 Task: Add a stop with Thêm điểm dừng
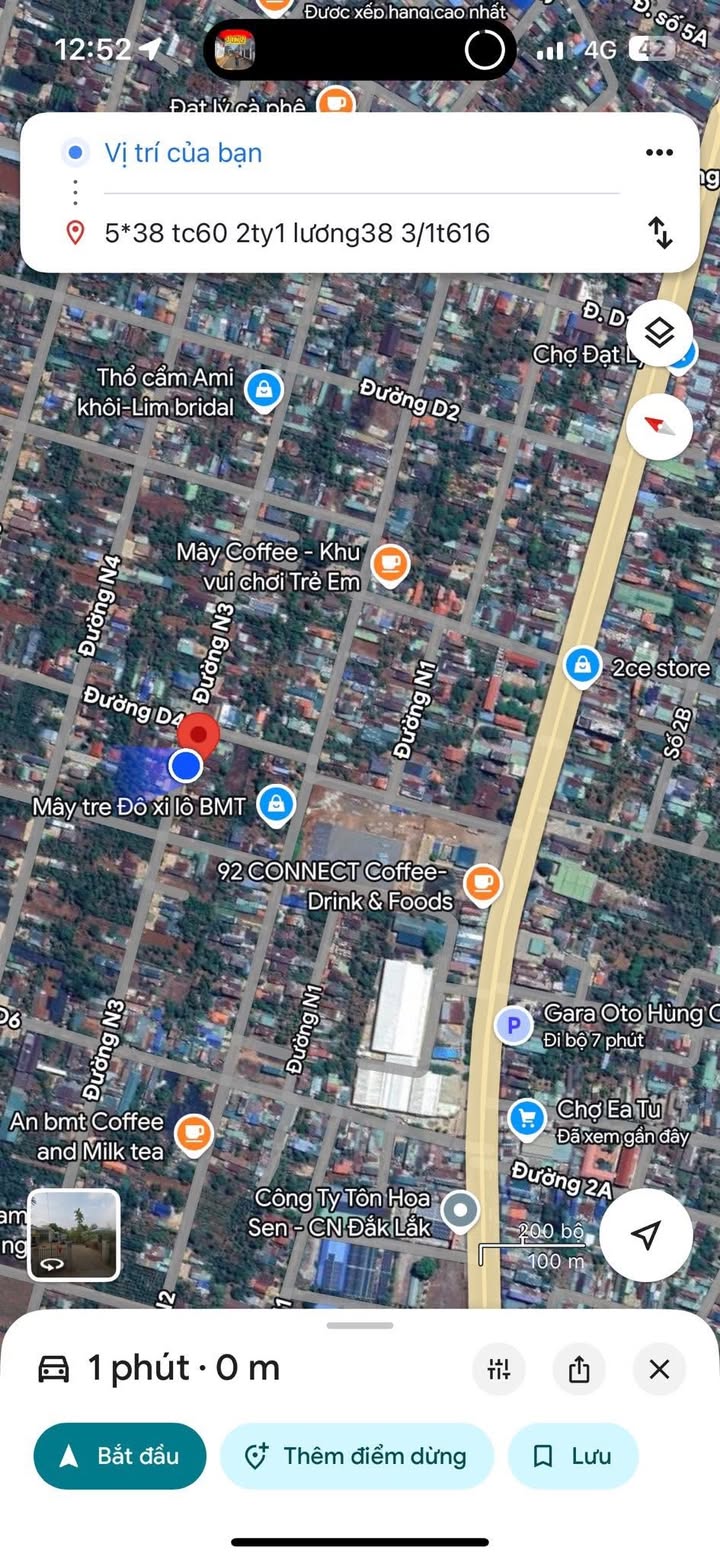click(357, 1456)
